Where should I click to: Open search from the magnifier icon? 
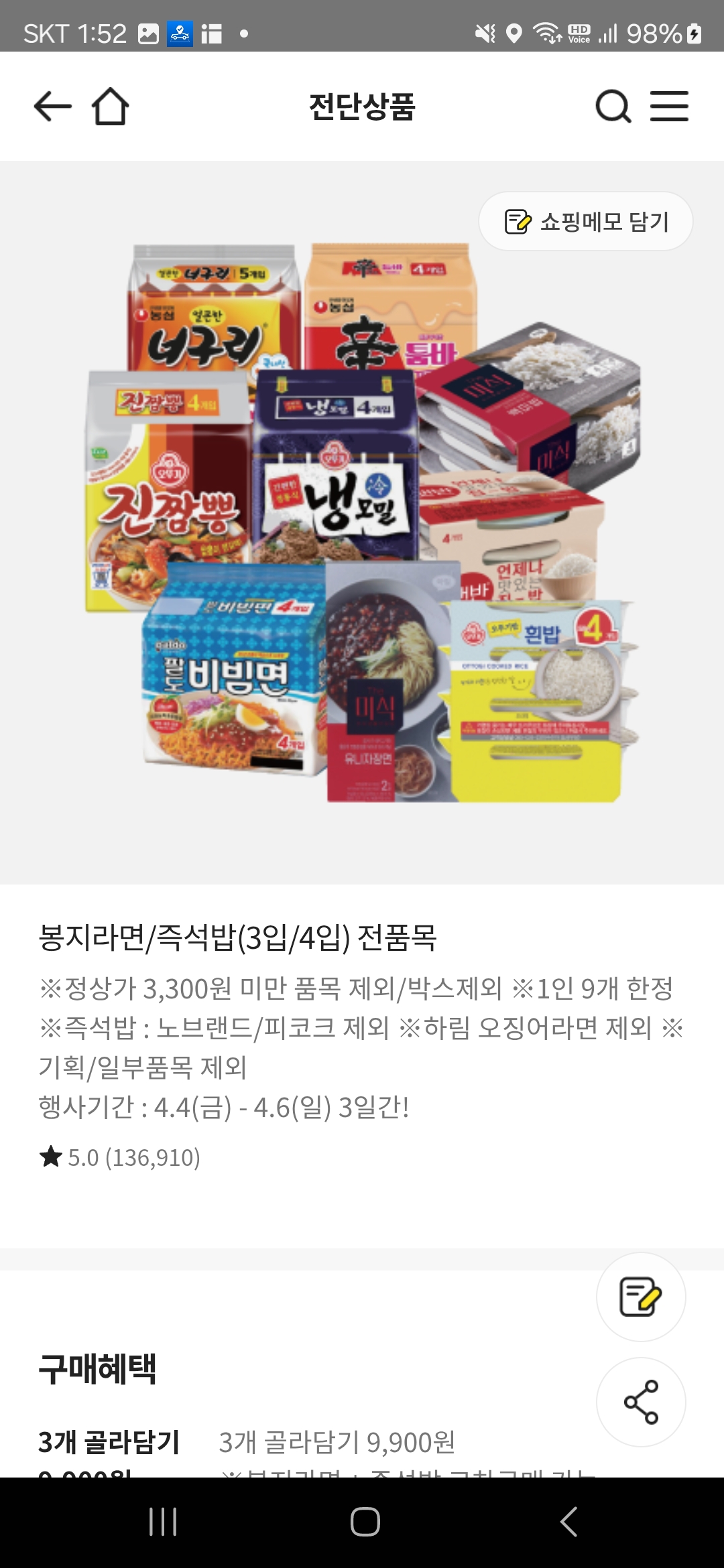[x=613, y=107]
